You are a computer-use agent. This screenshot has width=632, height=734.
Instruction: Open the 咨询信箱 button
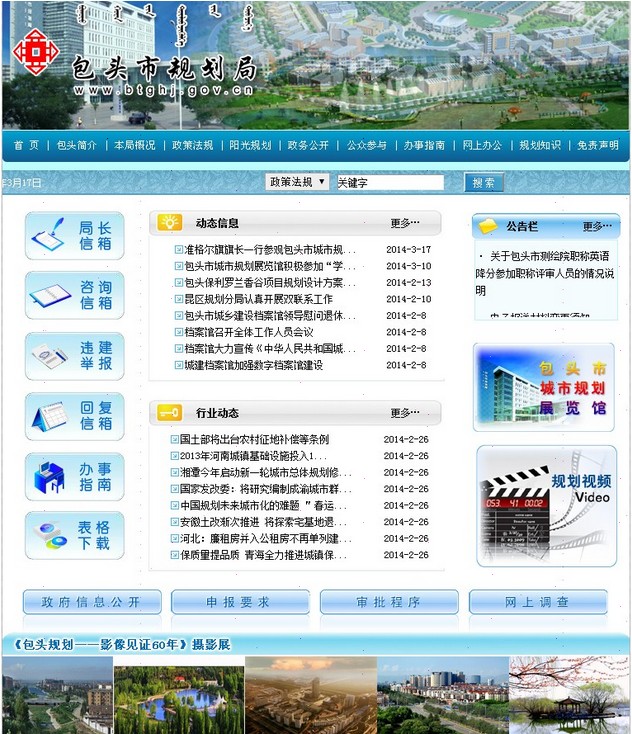(x=75, y=295)
